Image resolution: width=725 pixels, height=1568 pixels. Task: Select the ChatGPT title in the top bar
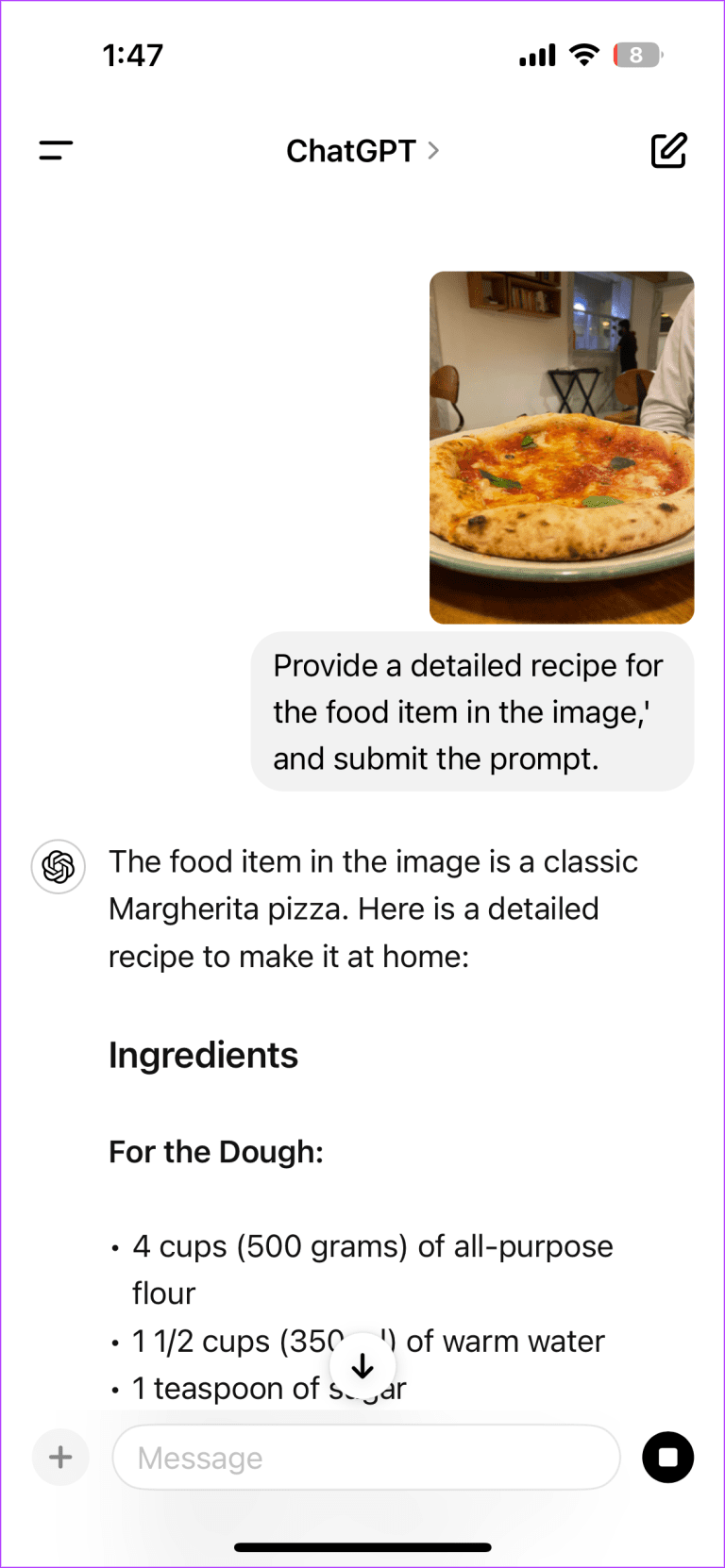(350, 150)
